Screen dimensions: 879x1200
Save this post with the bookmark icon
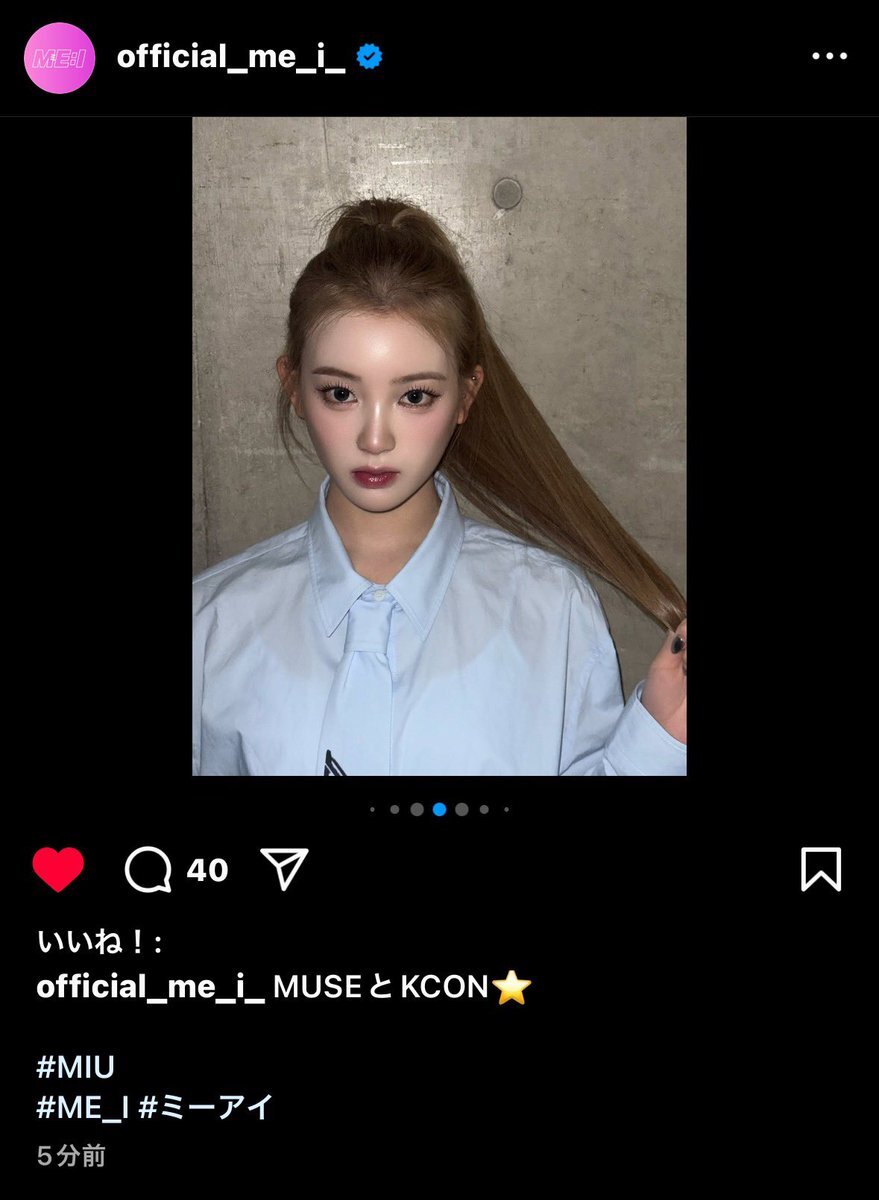[x=821, y=870]
